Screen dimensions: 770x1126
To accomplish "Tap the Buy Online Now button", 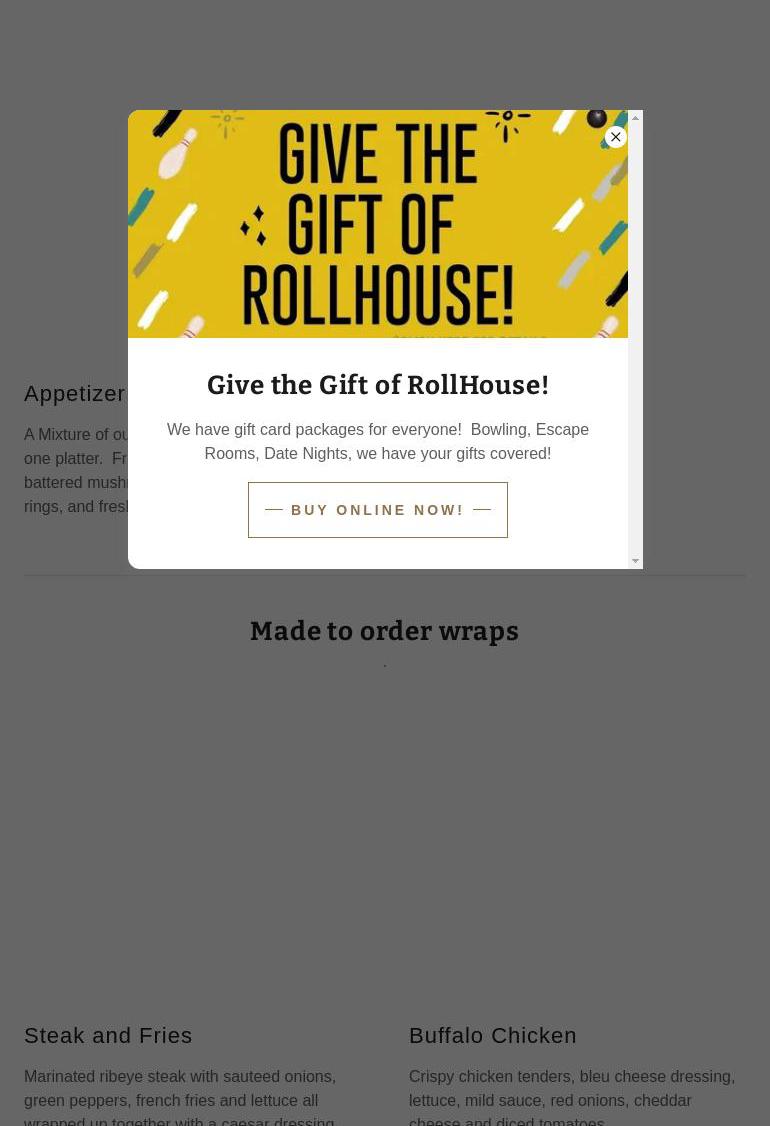I will pyautogui.click(x=377, y=510).
